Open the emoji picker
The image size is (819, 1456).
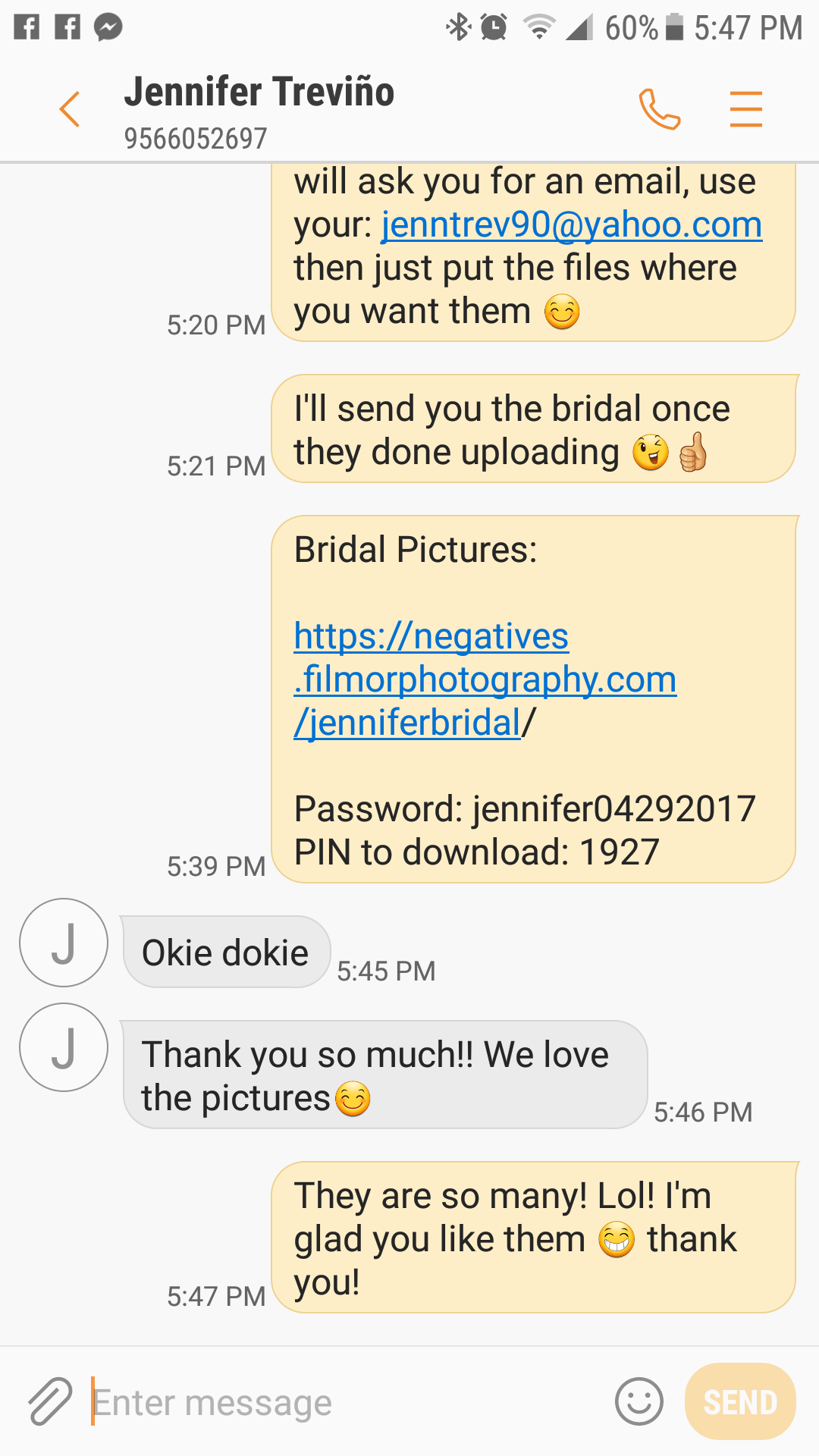point(639,1401)
